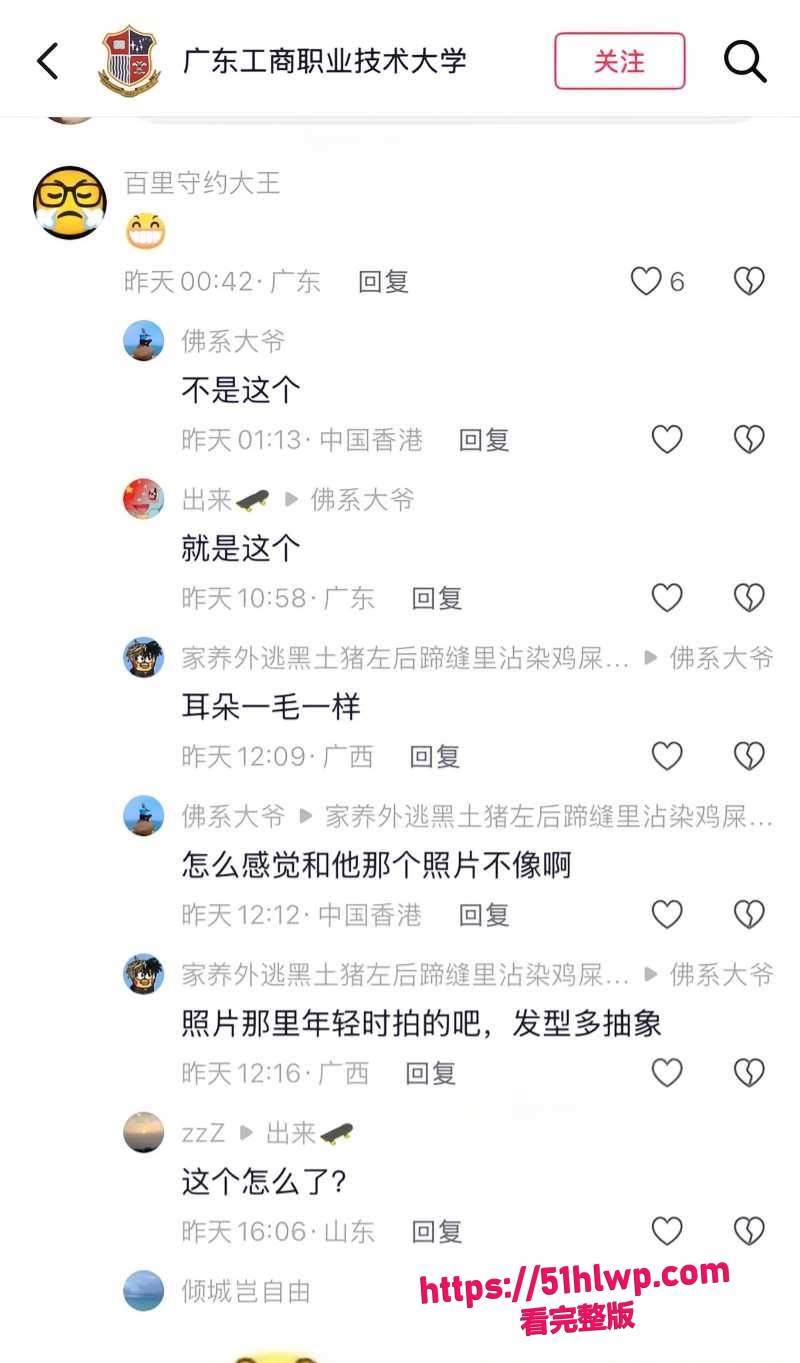
Task: Dislike the comment 就是这个
Action: click(749, 598)
